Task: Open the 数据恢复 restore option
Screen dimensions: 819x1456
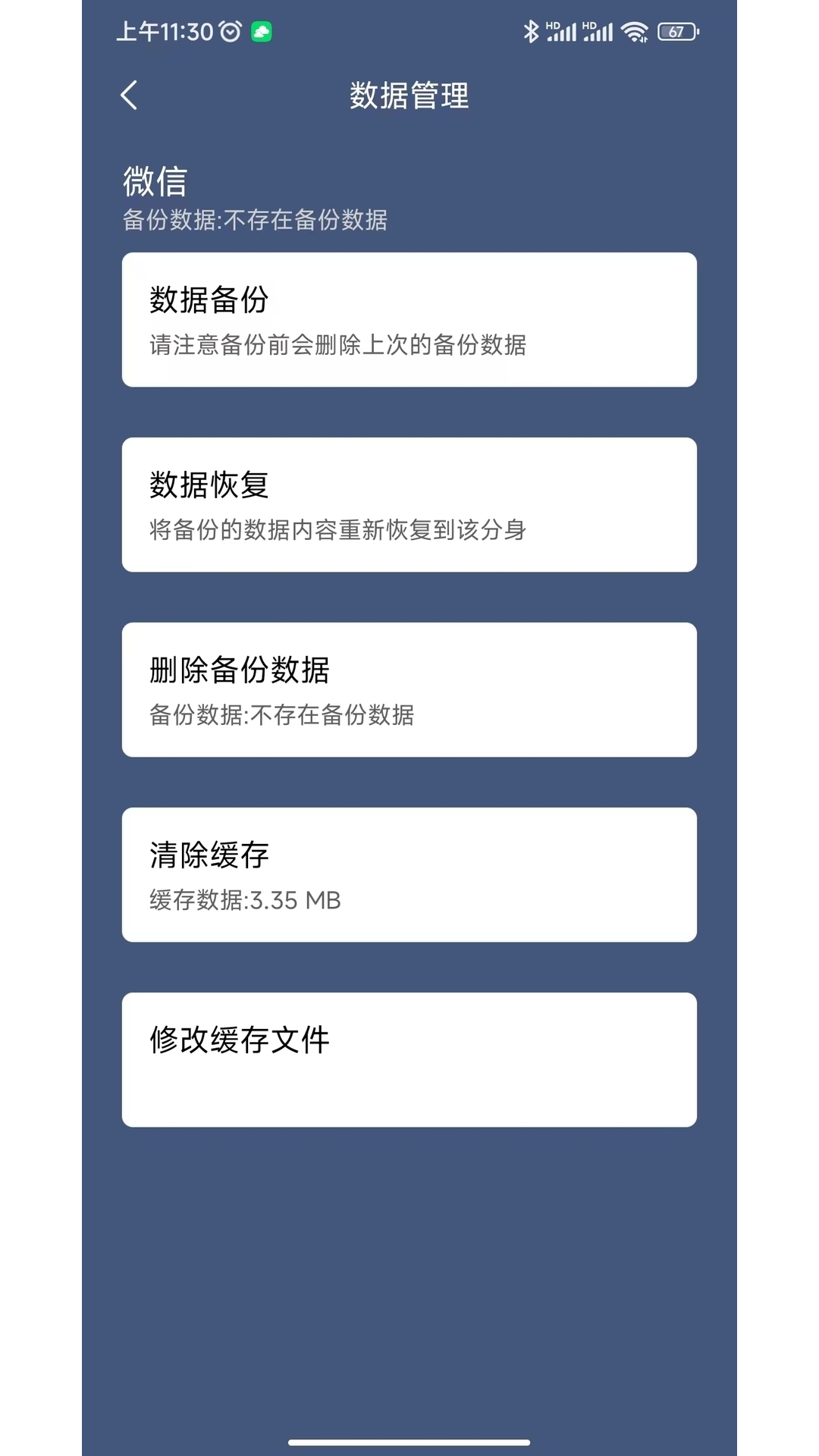Action: pyautogui.click(x=408, y=504)
